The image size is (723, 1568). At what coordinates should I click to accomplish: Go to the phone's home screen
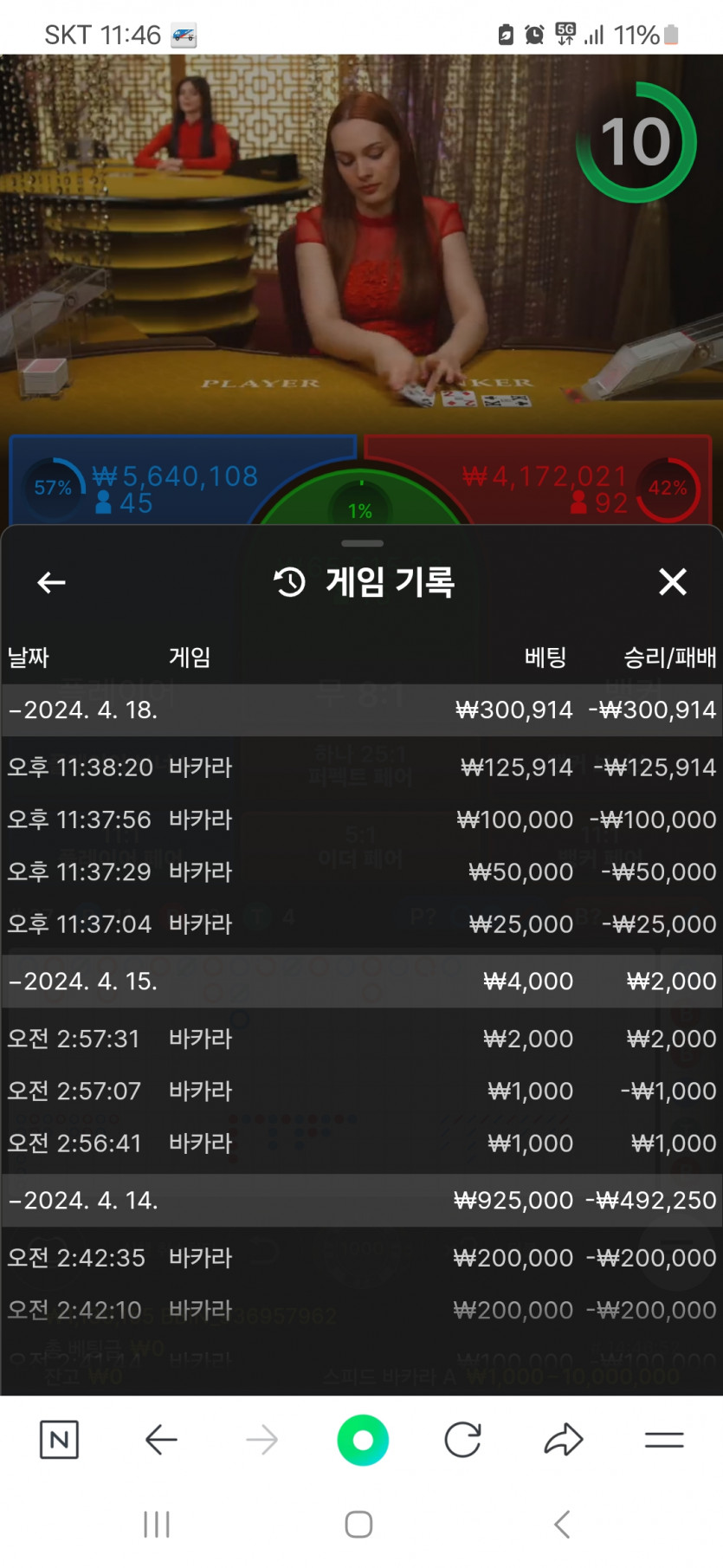point(358,1525)
